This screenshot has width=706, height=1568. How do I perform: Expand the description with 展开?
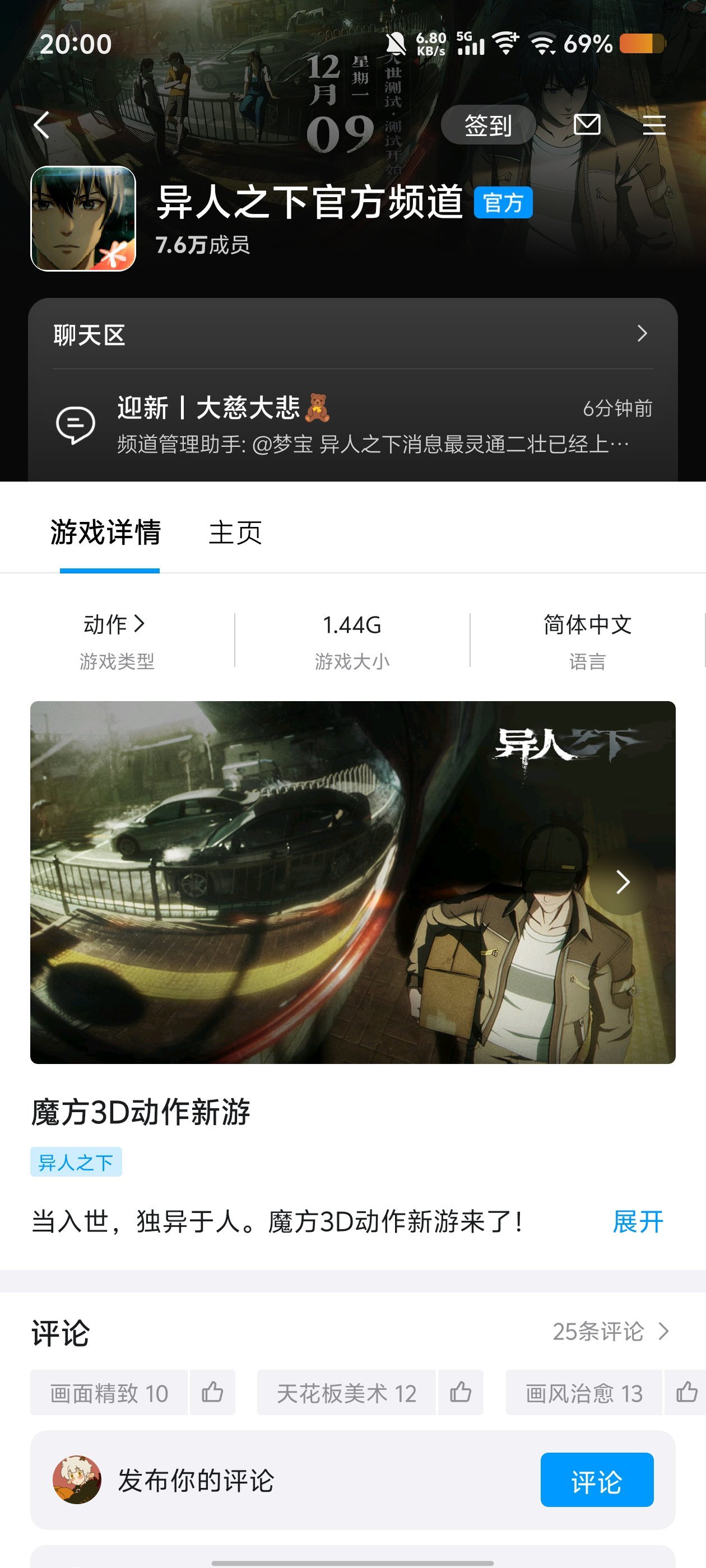pyautogui.click(x=637, y=1222)
